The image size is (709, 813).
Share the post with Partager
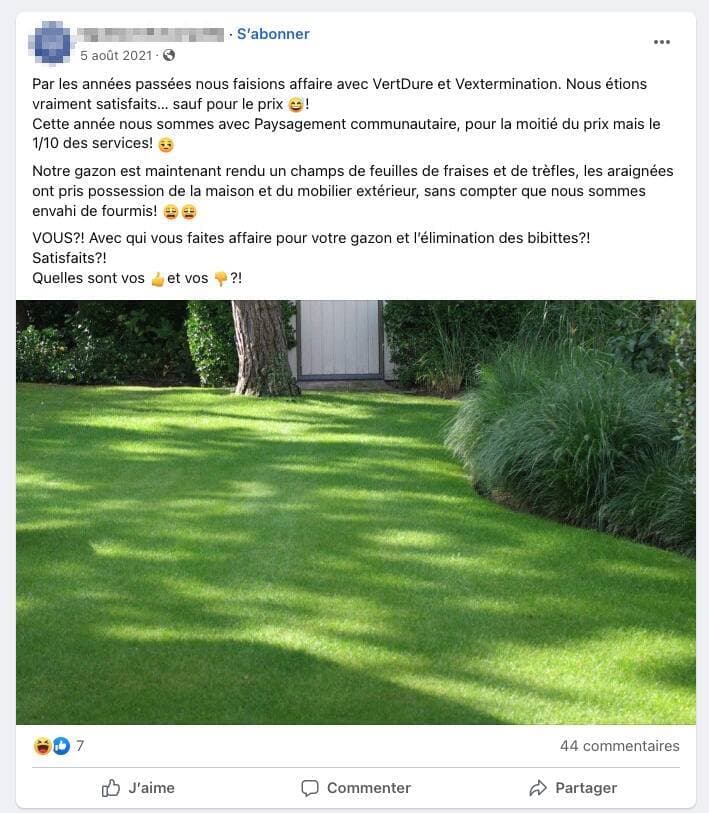pyautogui.click(x=573, y=788)
